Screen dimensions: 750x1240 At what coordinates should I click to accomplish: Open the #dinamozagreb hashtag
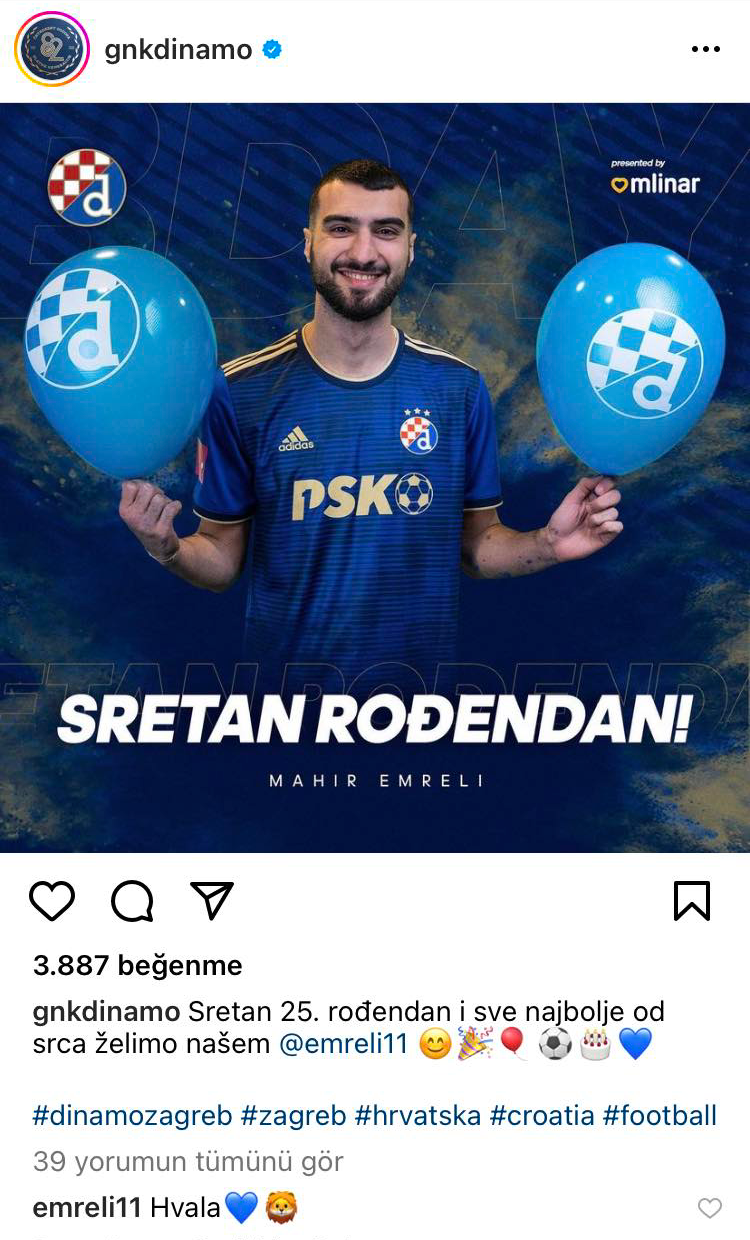[133, 1115]
